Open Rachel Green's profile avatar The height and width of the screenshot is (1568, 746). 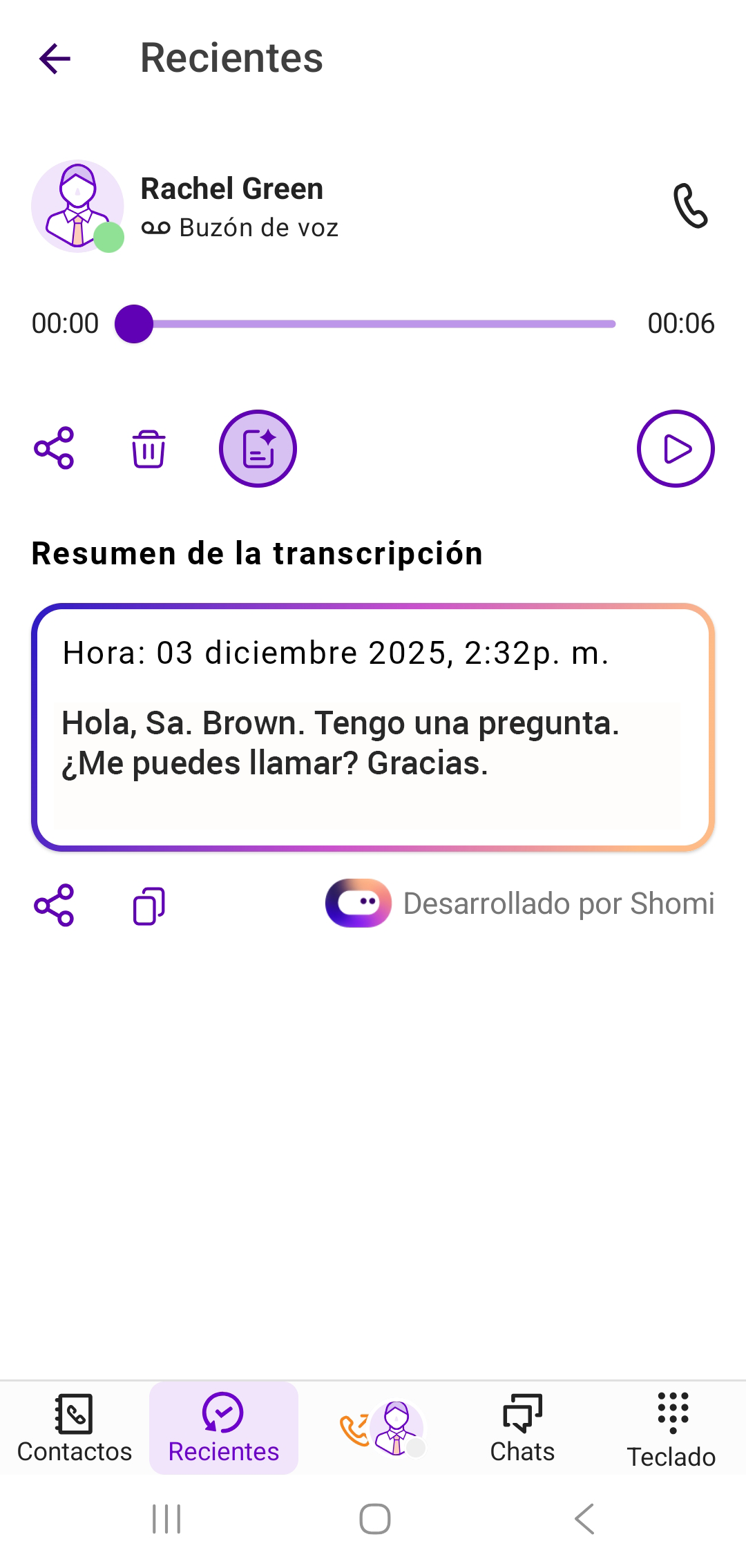click(77, 206)
